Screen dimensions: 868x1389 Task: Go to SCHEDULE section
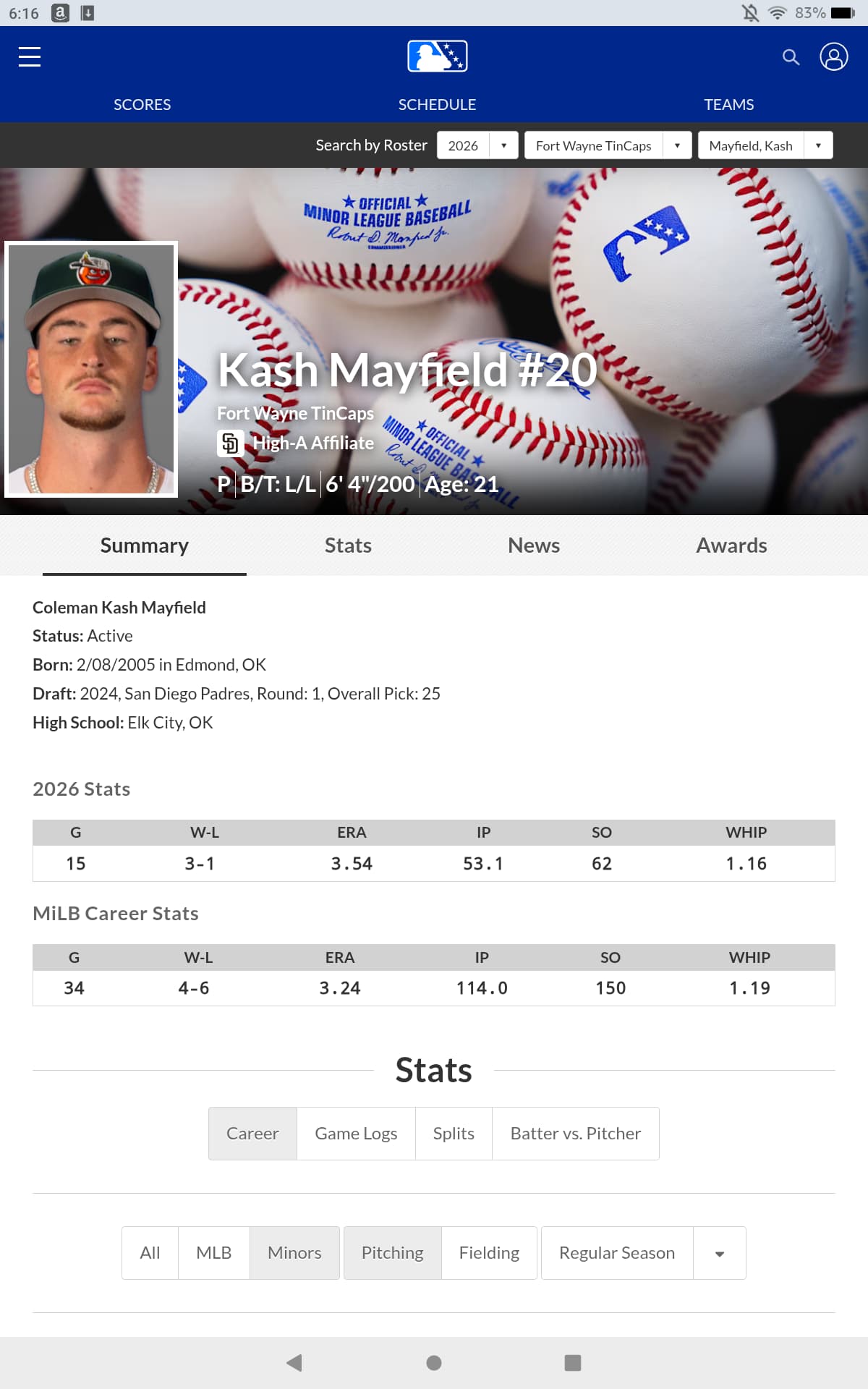click(x=437, y=104)
